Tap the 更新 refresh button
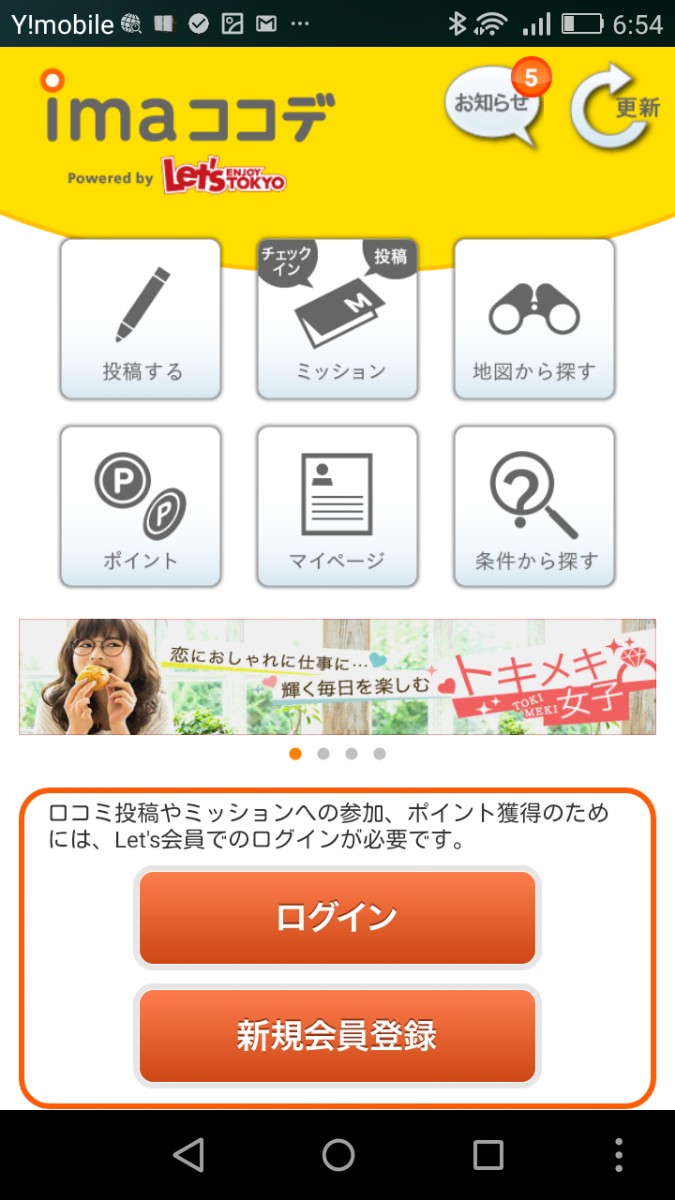Viewport: 675px width, 1200px height. [x=616, y=106]
